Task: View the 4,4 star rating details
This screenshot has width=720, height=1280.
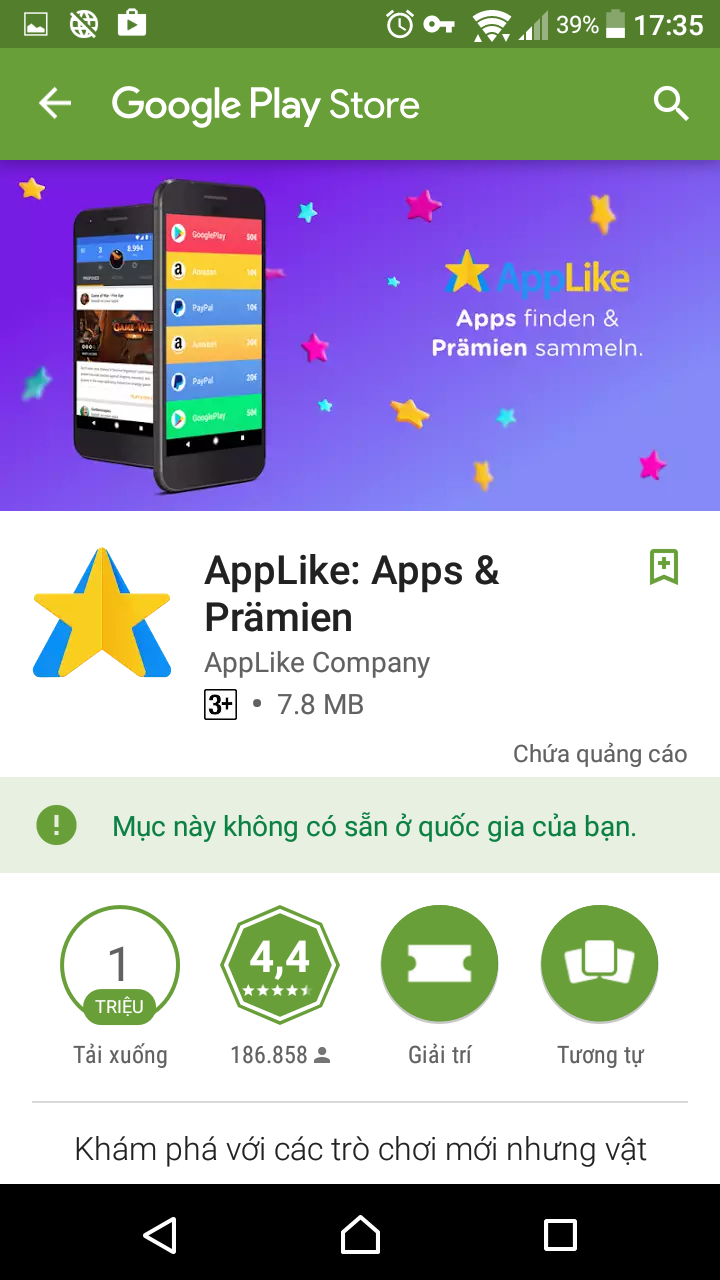Action: coord(280,965)
